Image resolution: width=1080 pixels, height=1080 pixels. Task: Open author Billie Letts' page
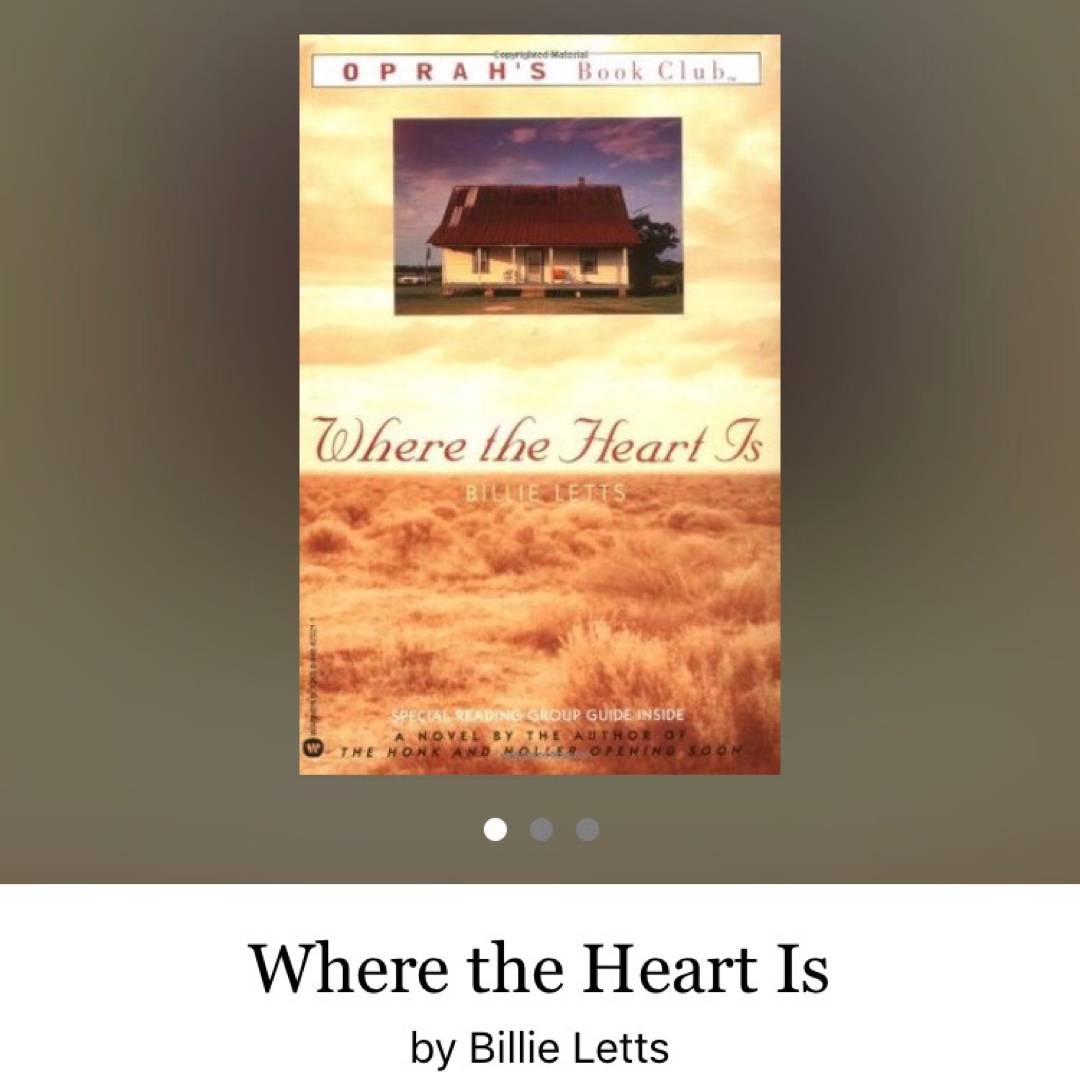pos(568,1048)
